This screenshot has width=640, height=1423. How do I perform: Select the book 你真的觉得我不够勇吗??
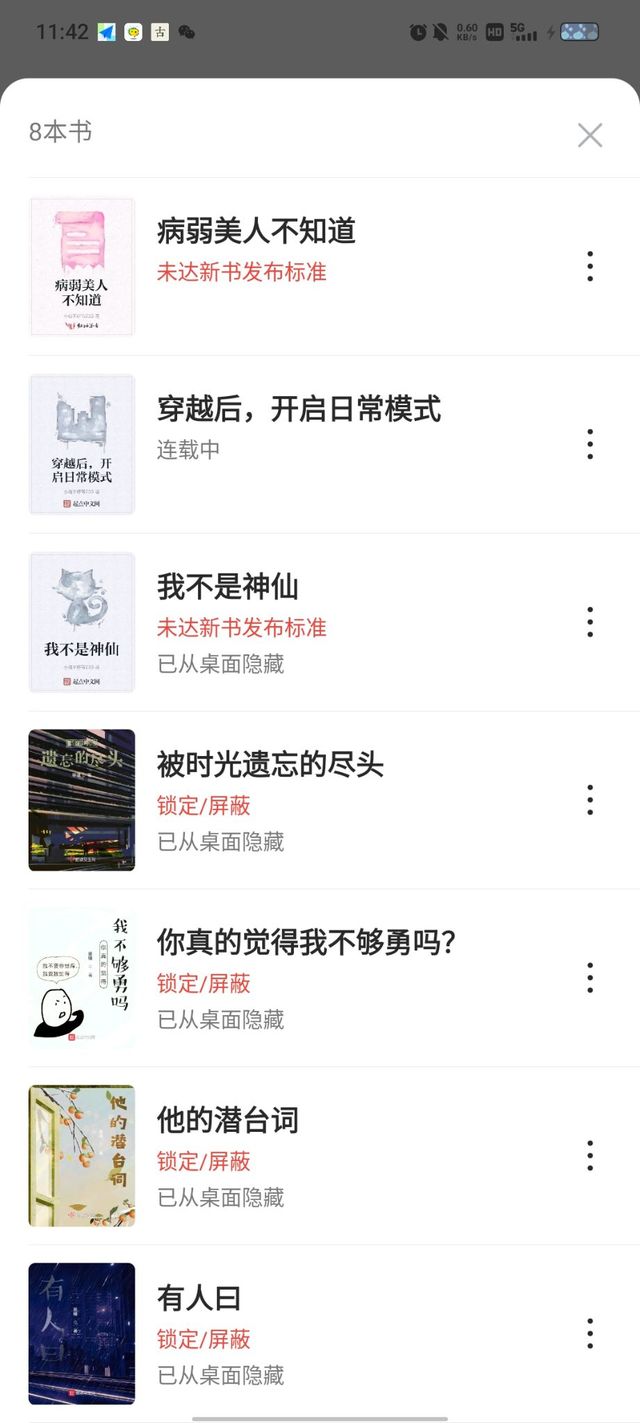320,979
